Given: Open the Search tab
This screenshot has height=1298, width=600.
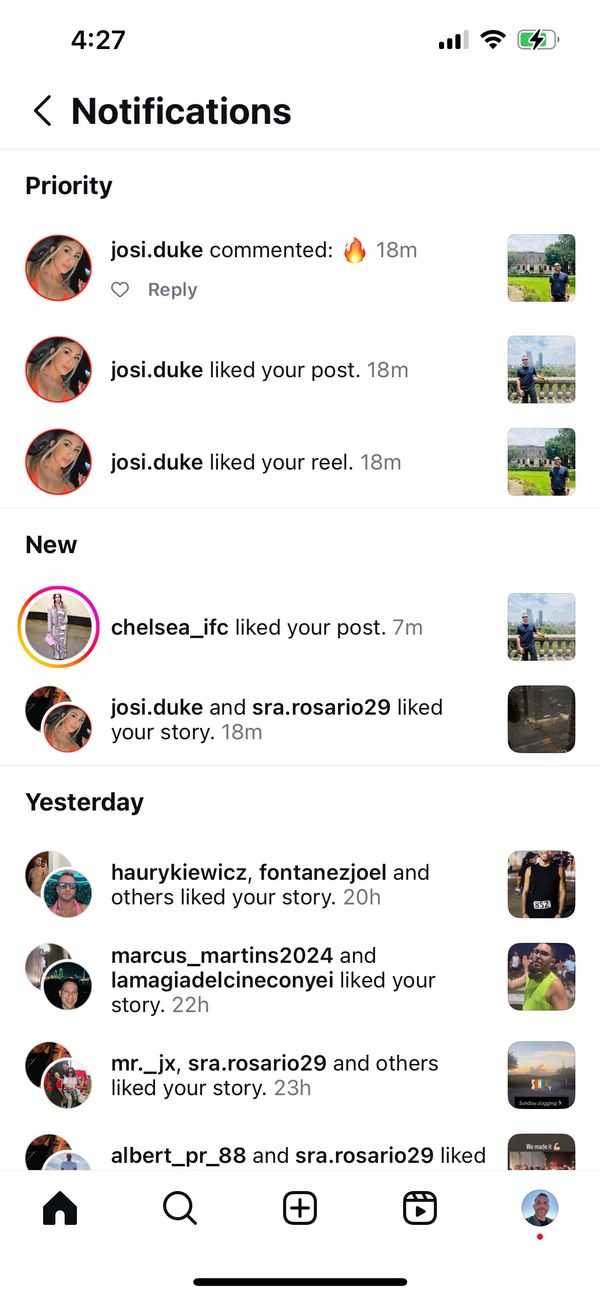Looking at the screenshot, I should (x=180, y=1209).
